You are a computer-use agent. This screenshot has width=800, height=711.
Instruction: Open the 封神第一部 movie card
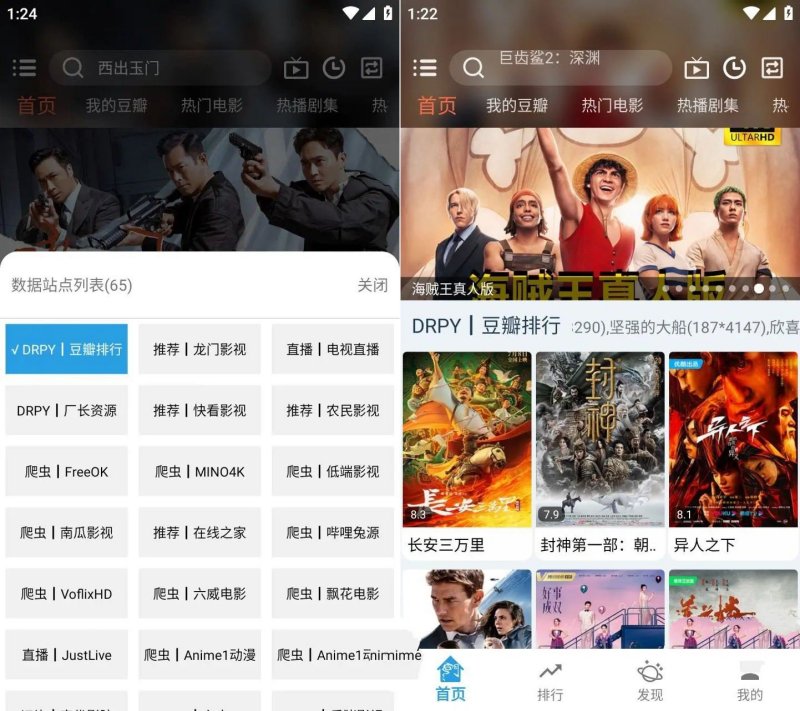(600, 455)
